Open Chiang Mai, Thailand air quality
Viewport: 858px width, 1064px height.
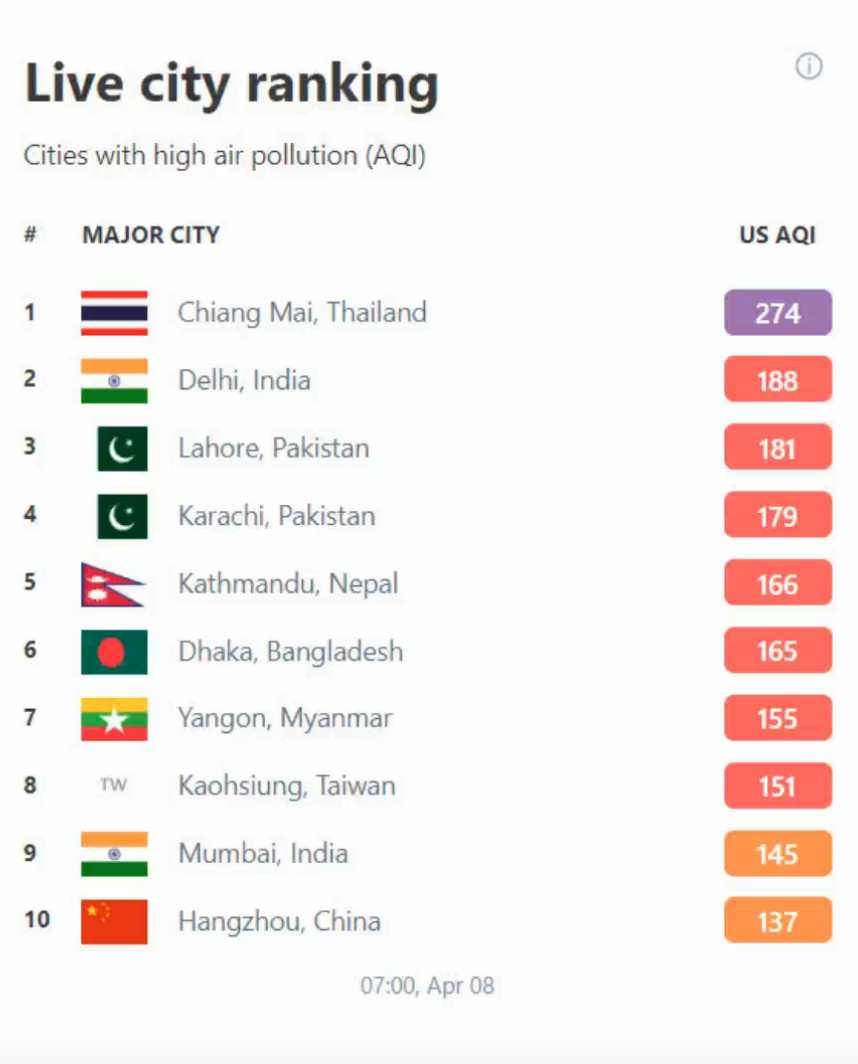click(x=301, y=312)
